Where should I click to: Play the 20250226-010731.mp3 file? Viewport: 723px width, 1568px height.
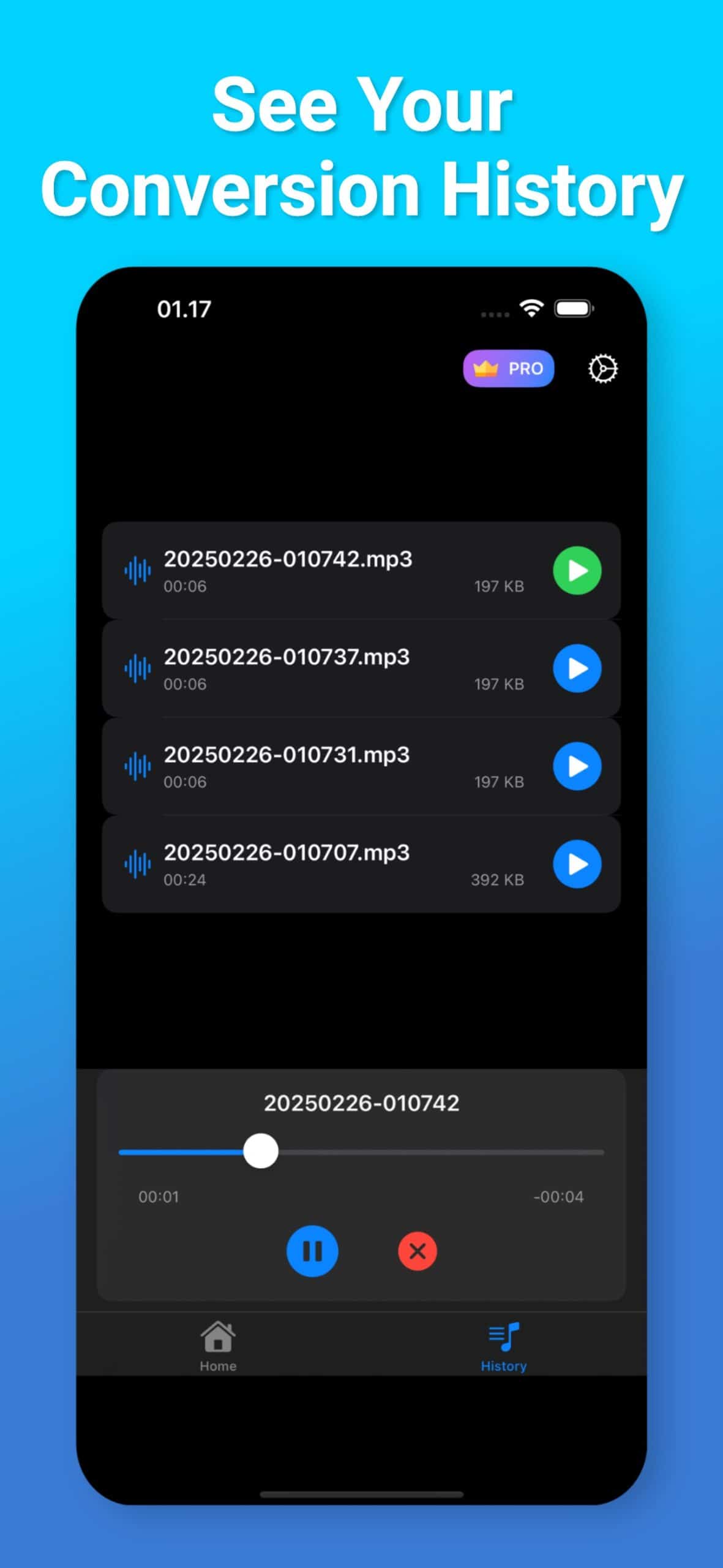pyautogui.click(x=576, y=767)
